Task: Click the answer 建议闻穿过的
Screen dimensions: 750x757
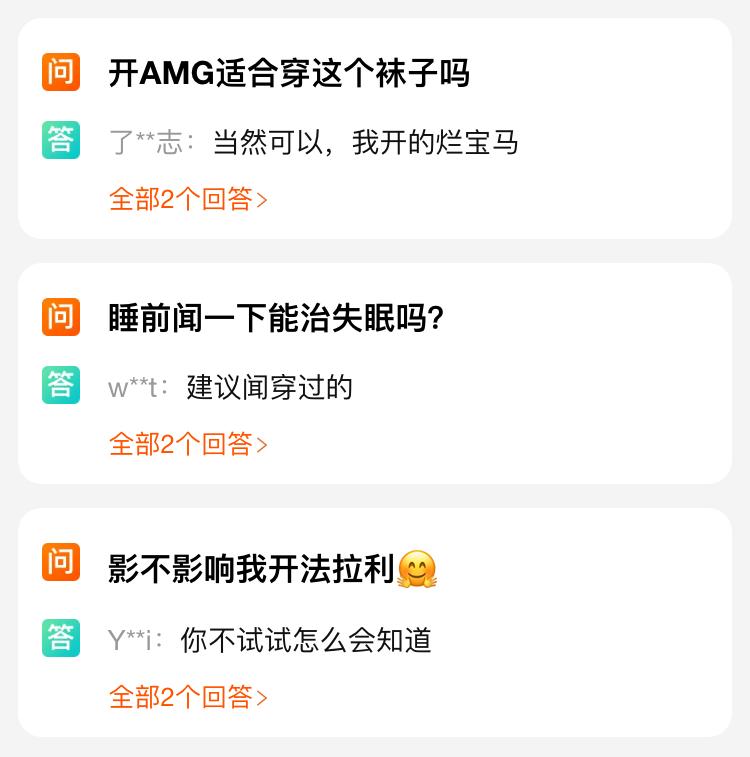Action: pos(264,385)
